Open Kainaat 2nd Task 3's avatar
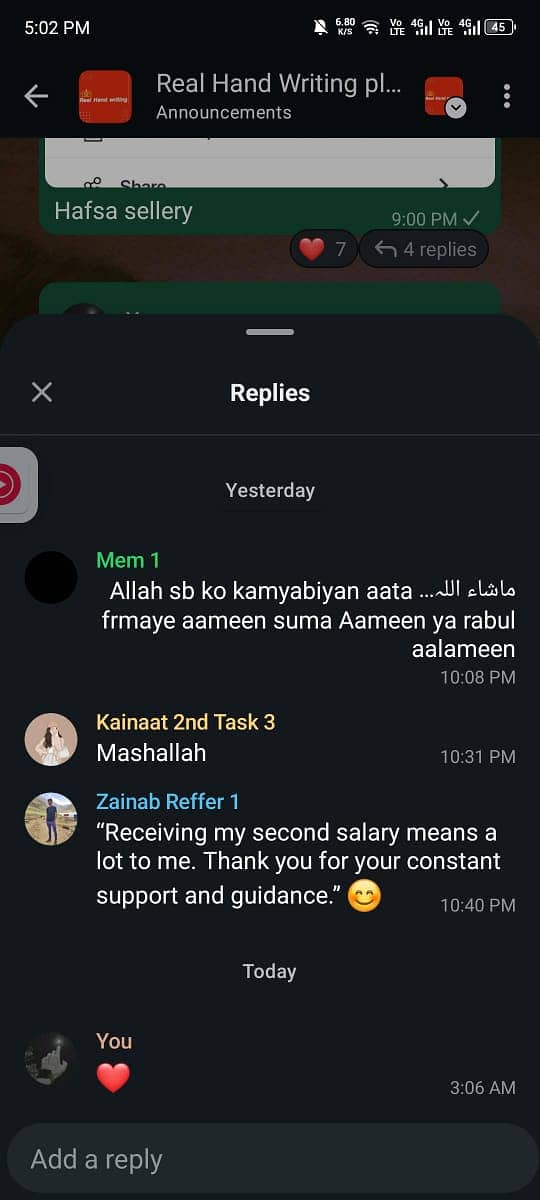This screenshot has height=1200, width=540. 50,739
